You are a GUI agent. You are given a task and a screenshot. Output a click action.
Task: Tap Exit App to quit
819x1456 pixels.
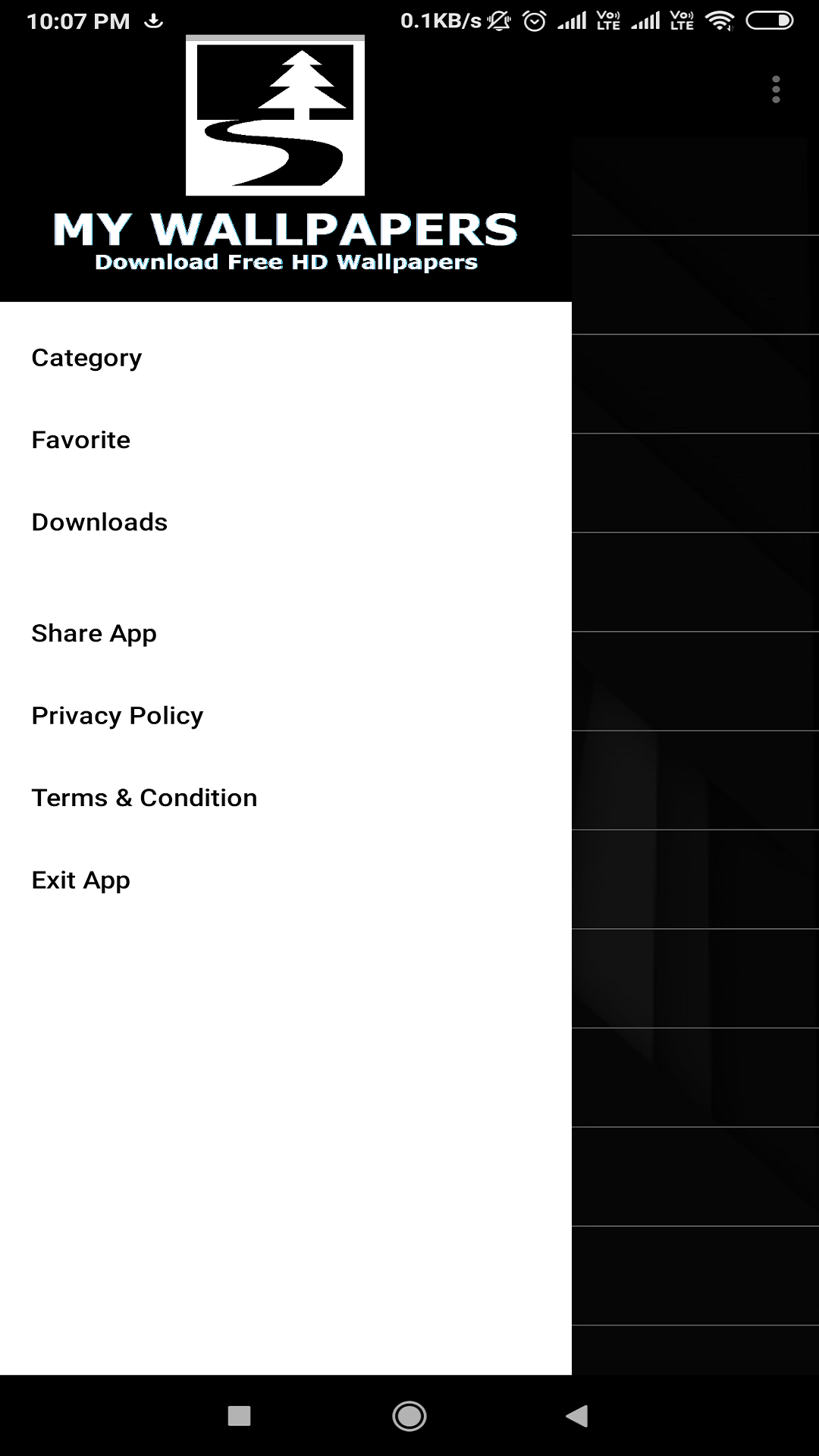coord(80,879)
